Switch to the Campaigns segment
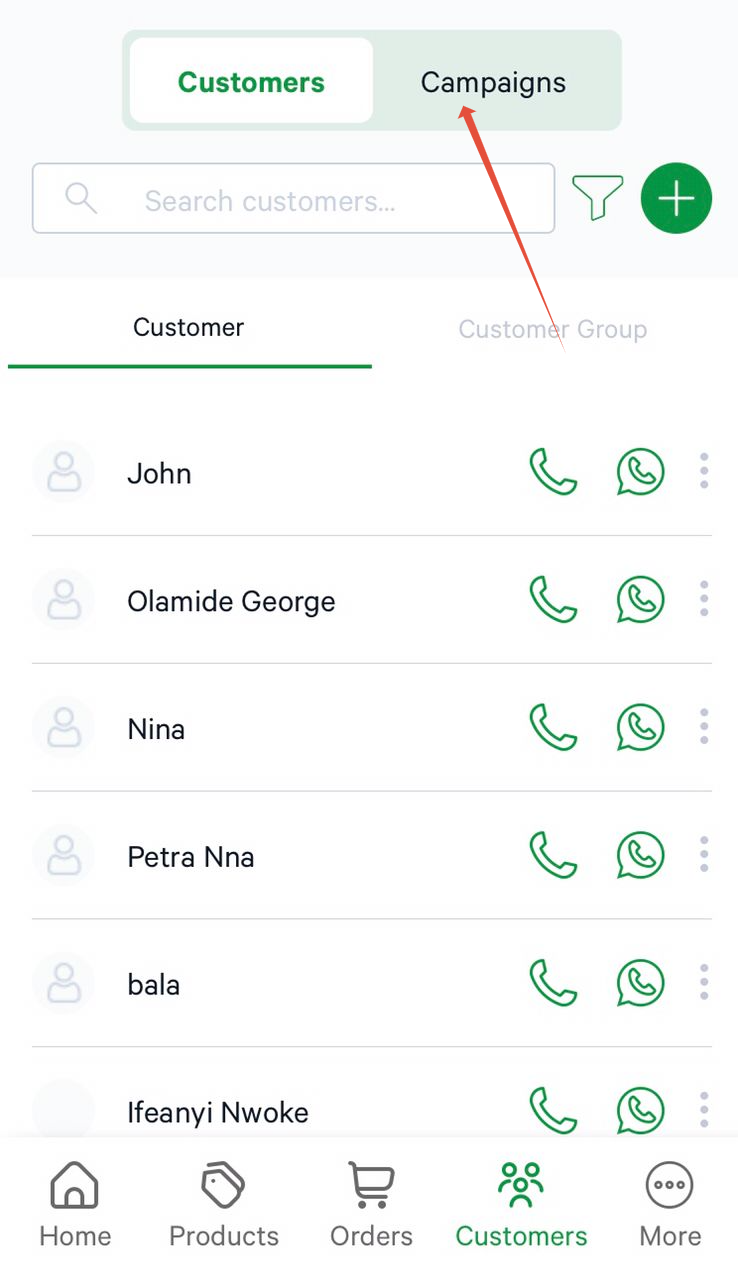Screen dimensions: 738x1280 tap(493, 82)
